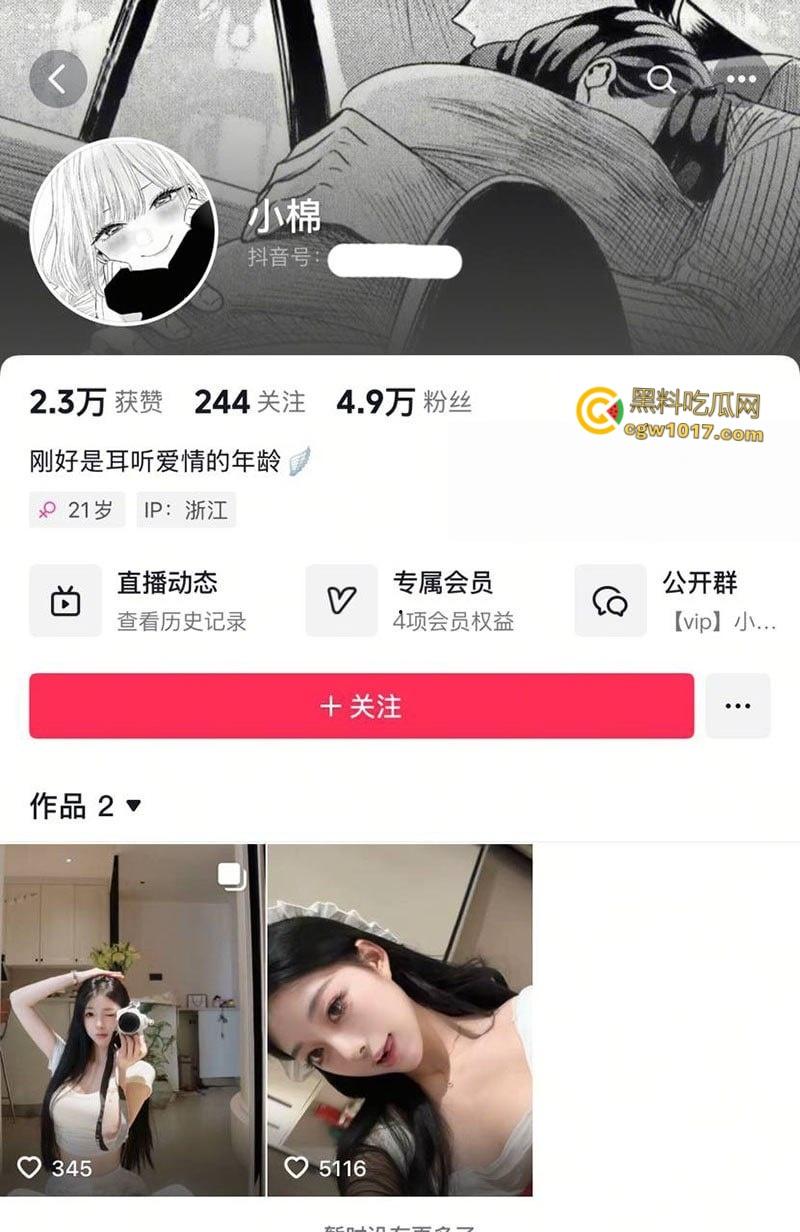Open the top-right more options icon
Screen dimensions: 800x1232
click(741, 78)
